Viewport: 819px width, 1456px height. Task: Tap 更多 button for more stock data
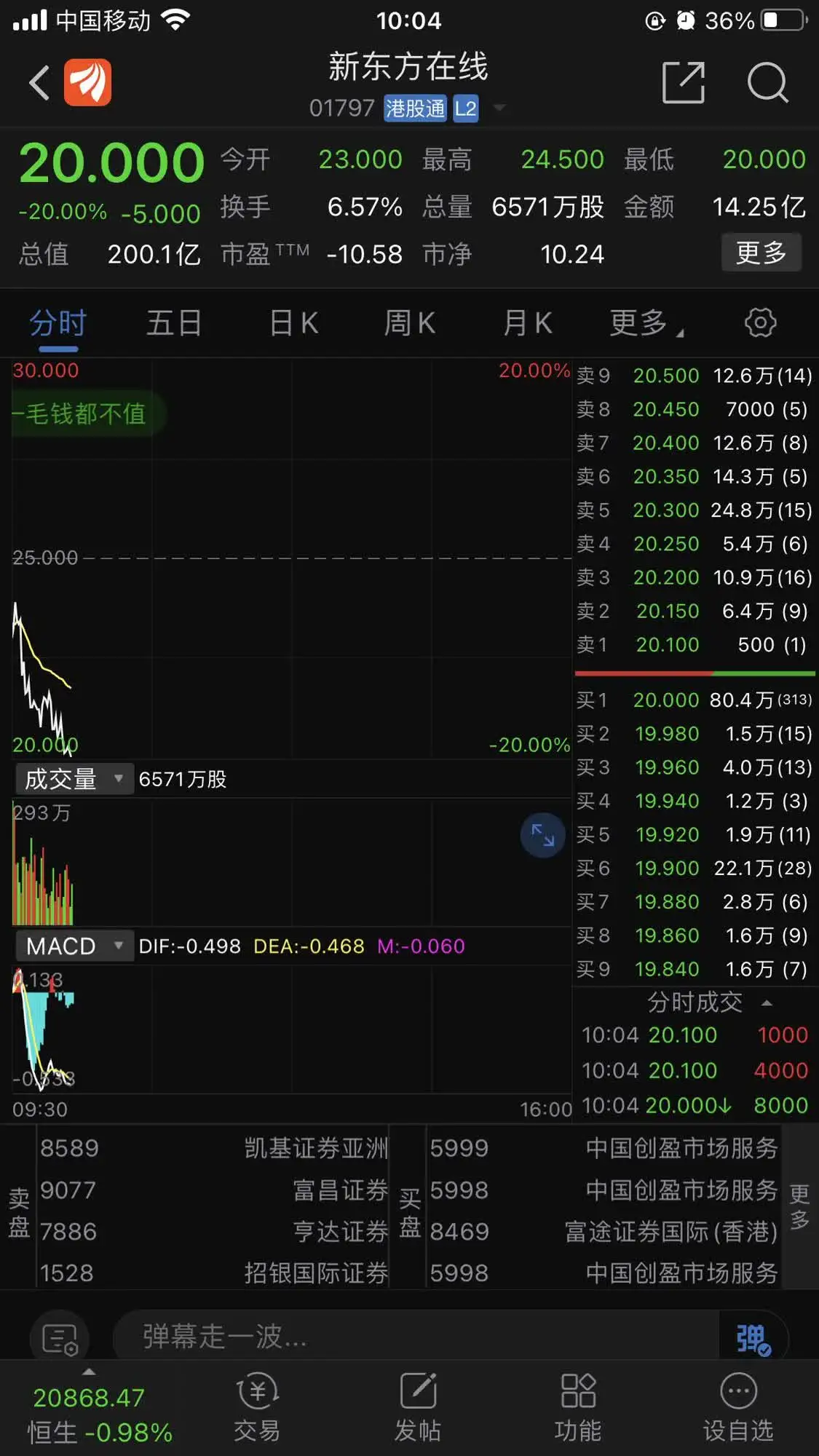761,253
